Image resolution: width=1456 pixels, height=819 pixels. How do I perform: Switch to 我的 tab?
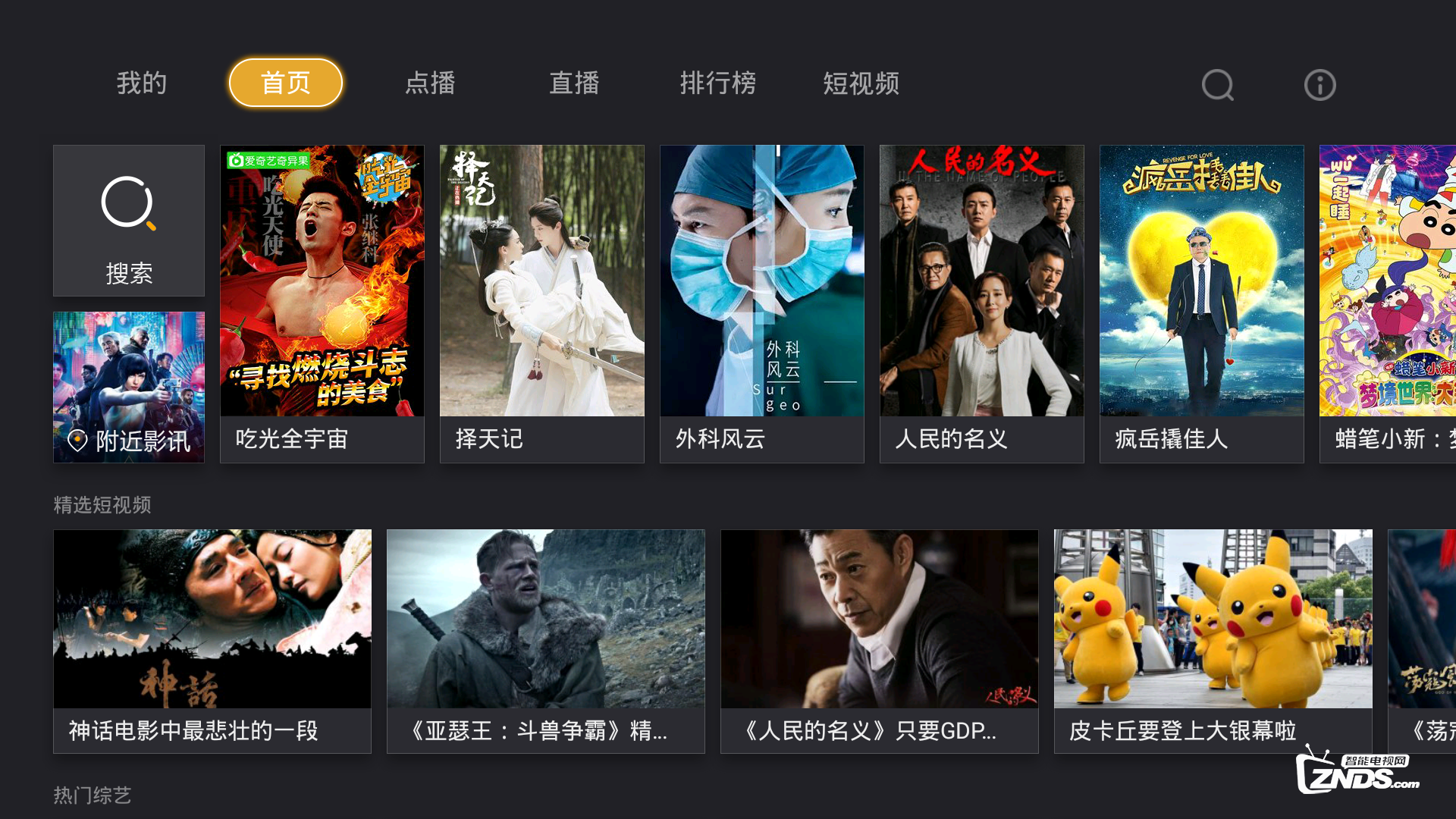pos(142,83)
